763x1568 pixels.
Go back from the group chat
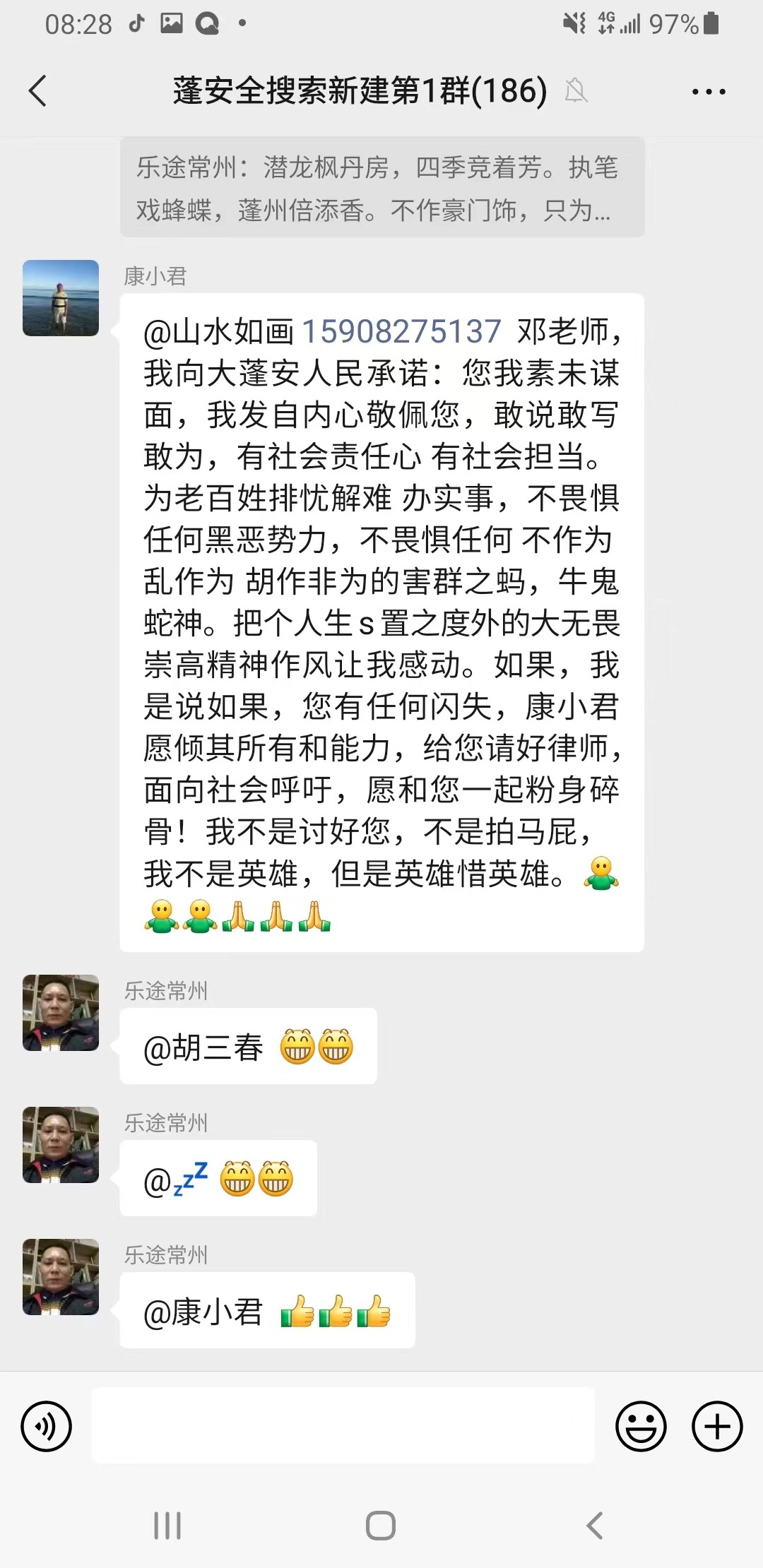pos(38,91)
